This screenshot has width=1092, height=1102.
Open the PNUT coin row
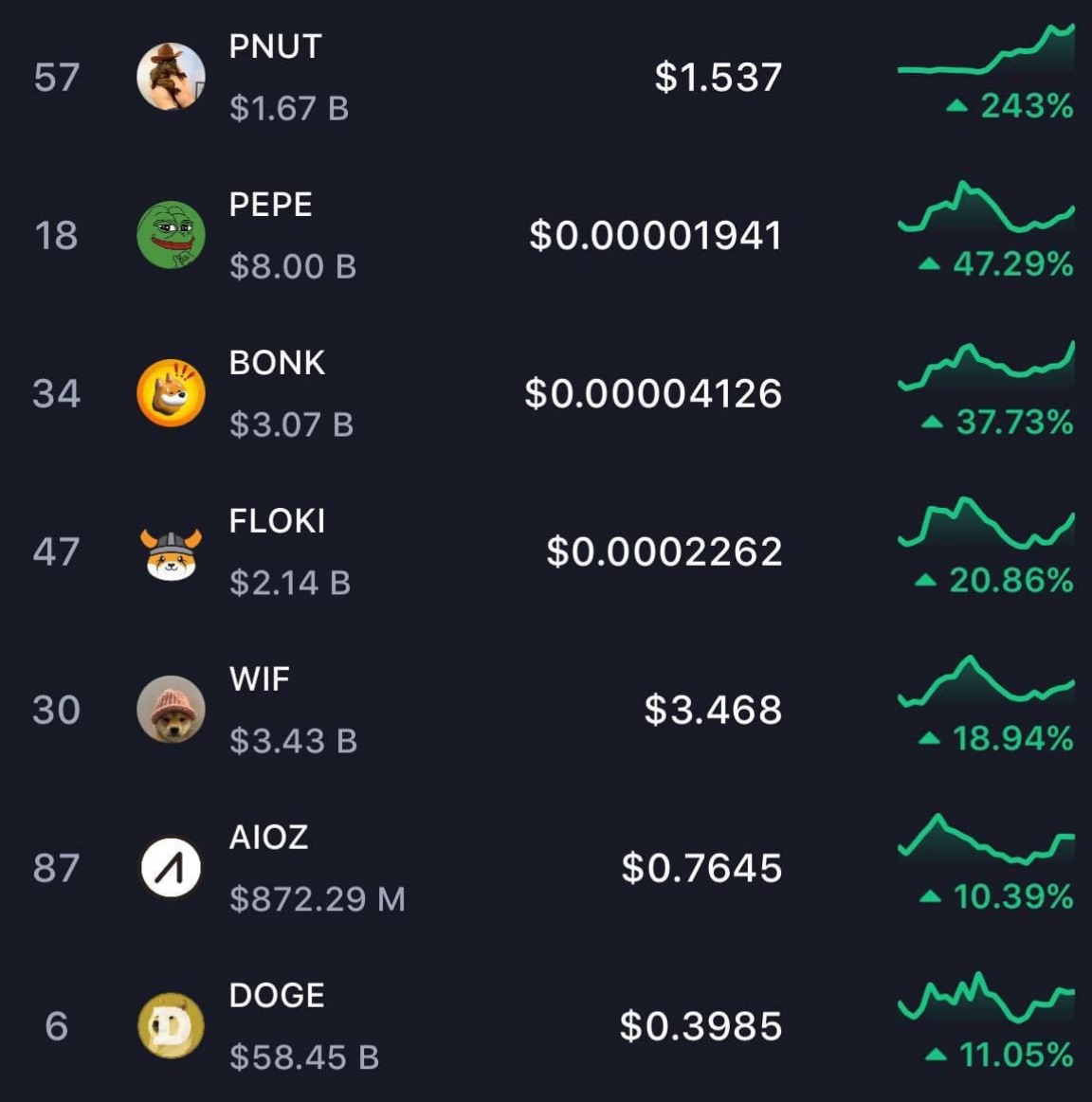[x=275, y=47]
